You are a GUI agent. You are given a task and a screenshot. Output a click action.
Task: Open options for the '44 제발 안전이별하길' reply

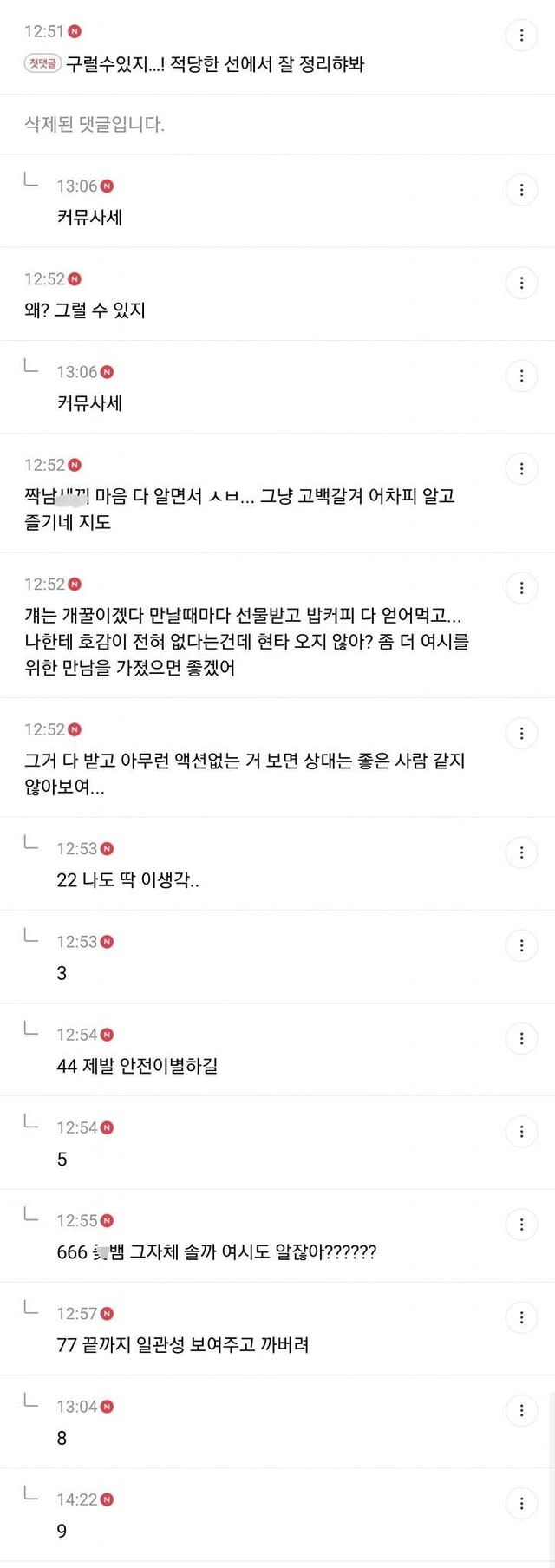(x=521, y=1038)
